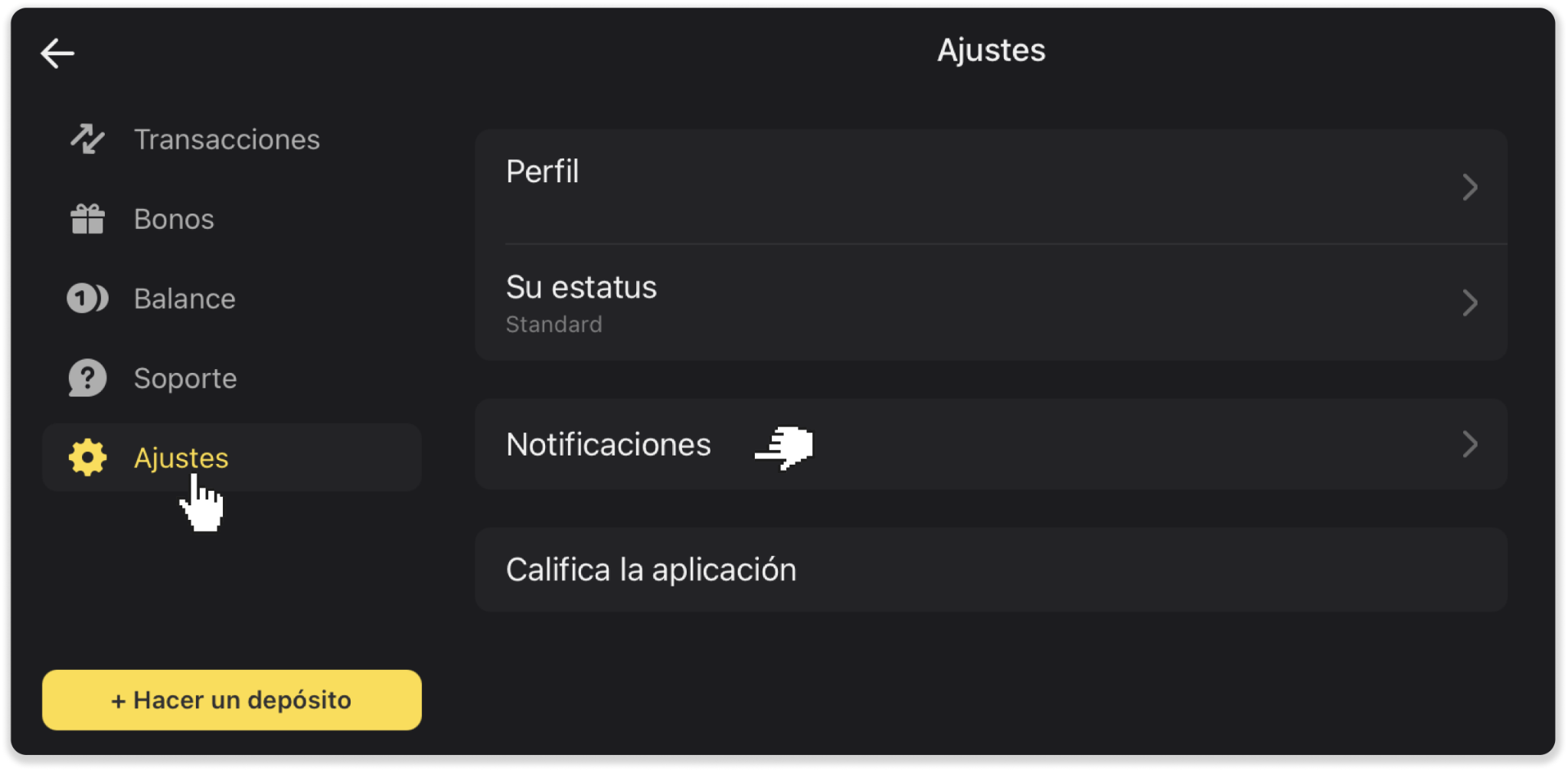
Task: Tap Califica la aplicación
Action: pos(991,570)
